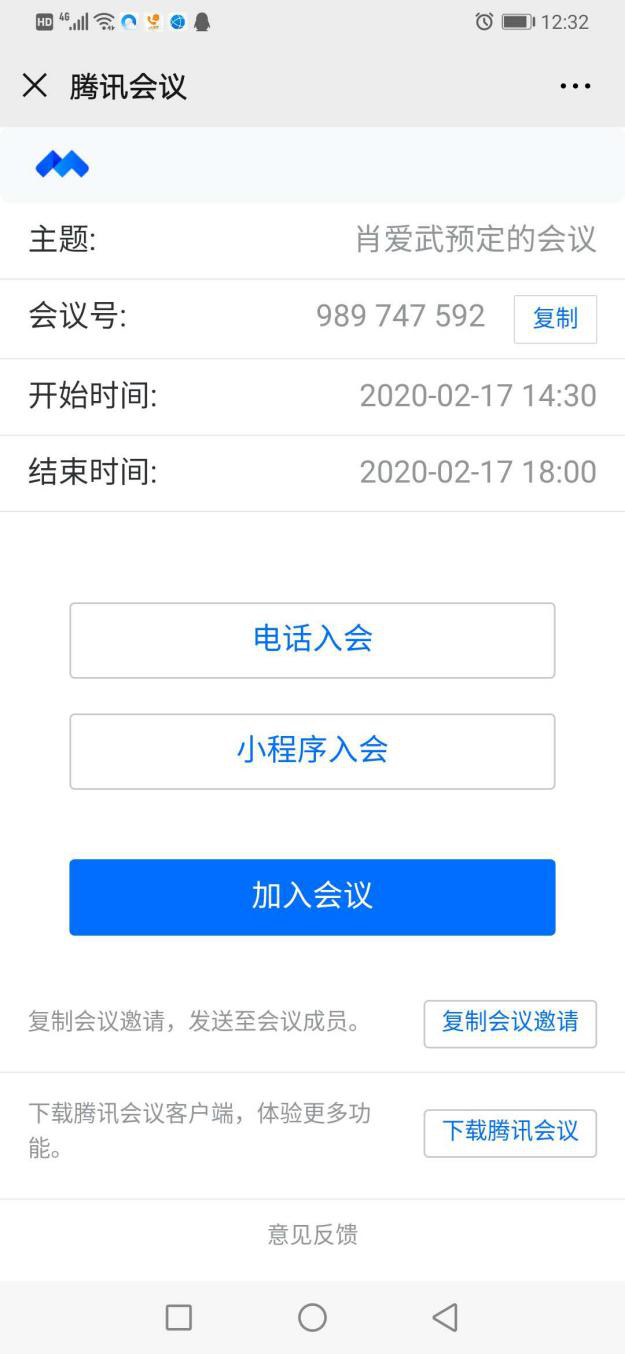
Task: Go to the home screen
Action: (x=312, y=1318)
